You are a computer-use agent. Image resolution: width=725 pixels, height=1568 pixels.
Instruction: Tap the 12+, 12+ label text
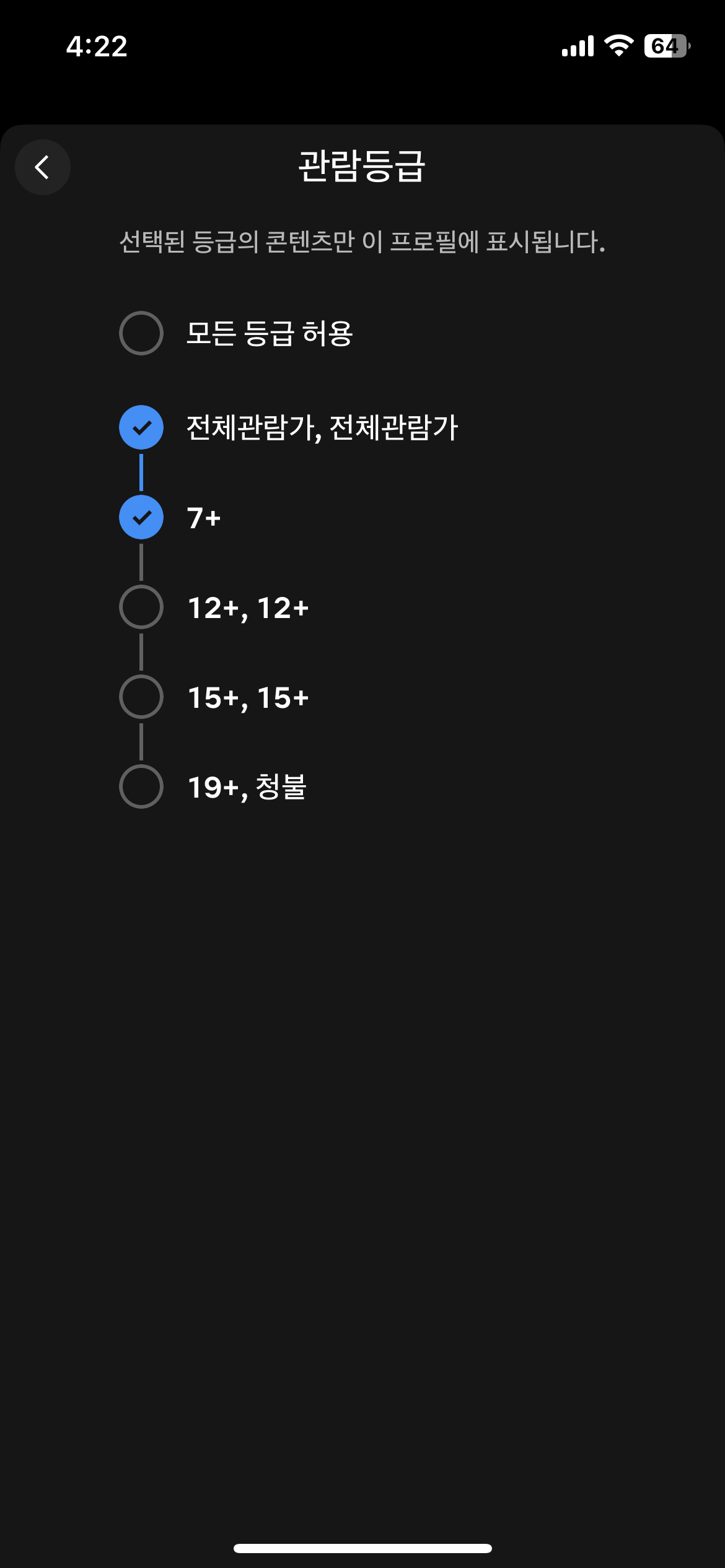248,607
